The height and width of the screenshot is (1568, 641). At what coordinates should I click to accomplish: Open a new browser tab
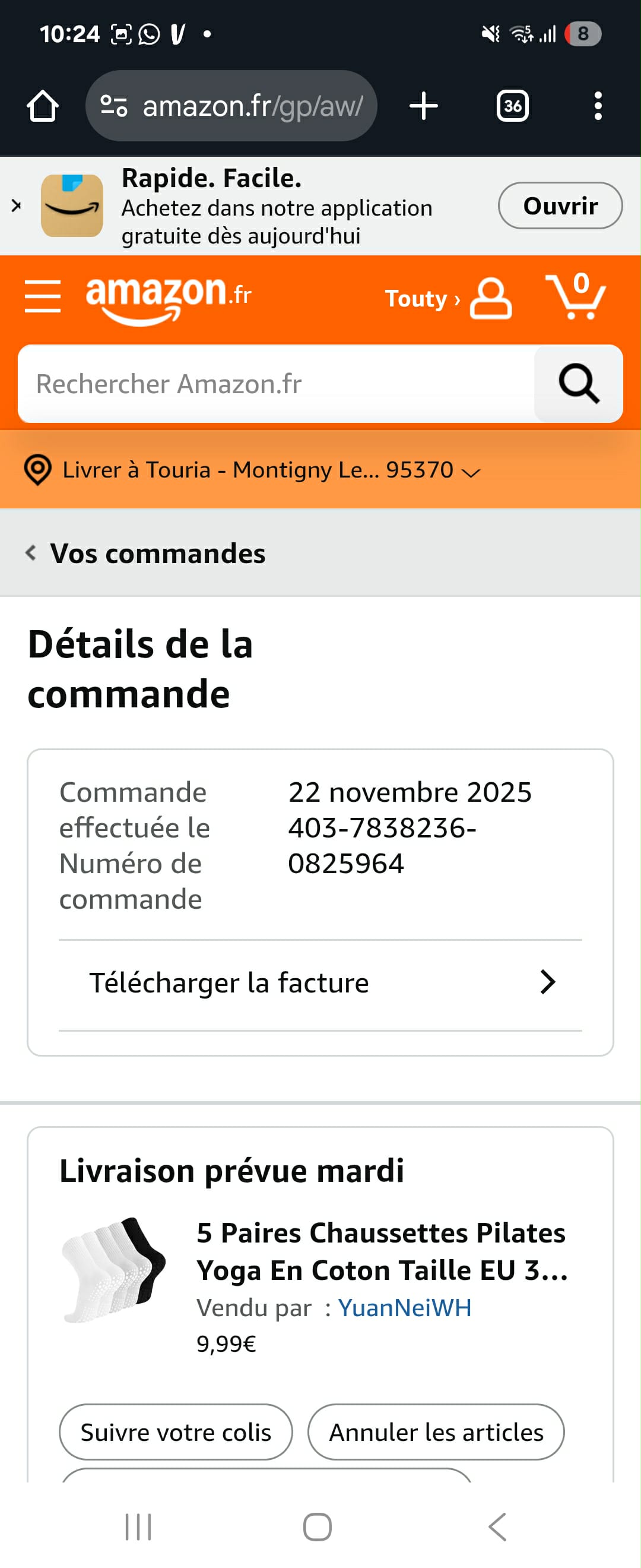pyautogui.click(x=423, y=106)
